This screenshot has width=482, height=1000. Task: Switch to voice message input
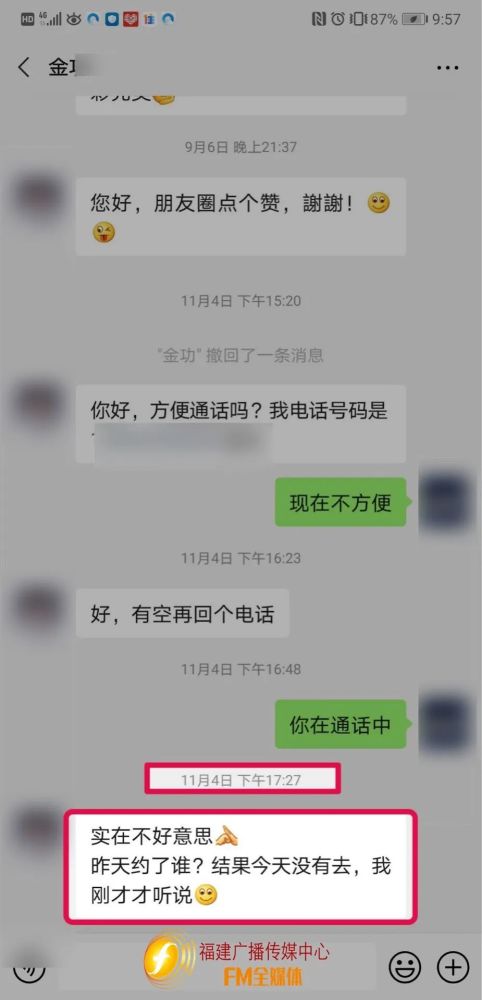click(29, 970)
